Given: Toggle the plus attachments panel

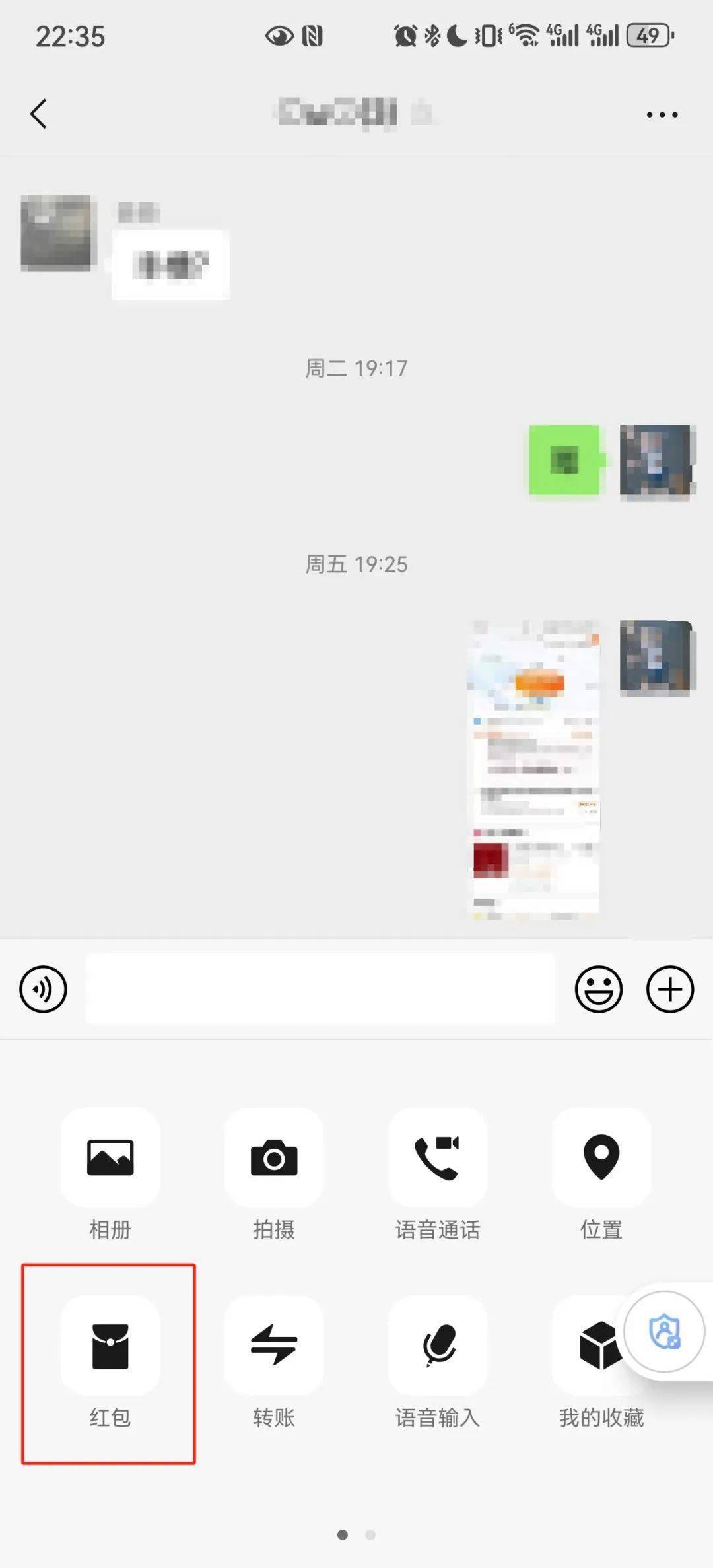Looking at the screenshot, I should click(x=669, y=989).
